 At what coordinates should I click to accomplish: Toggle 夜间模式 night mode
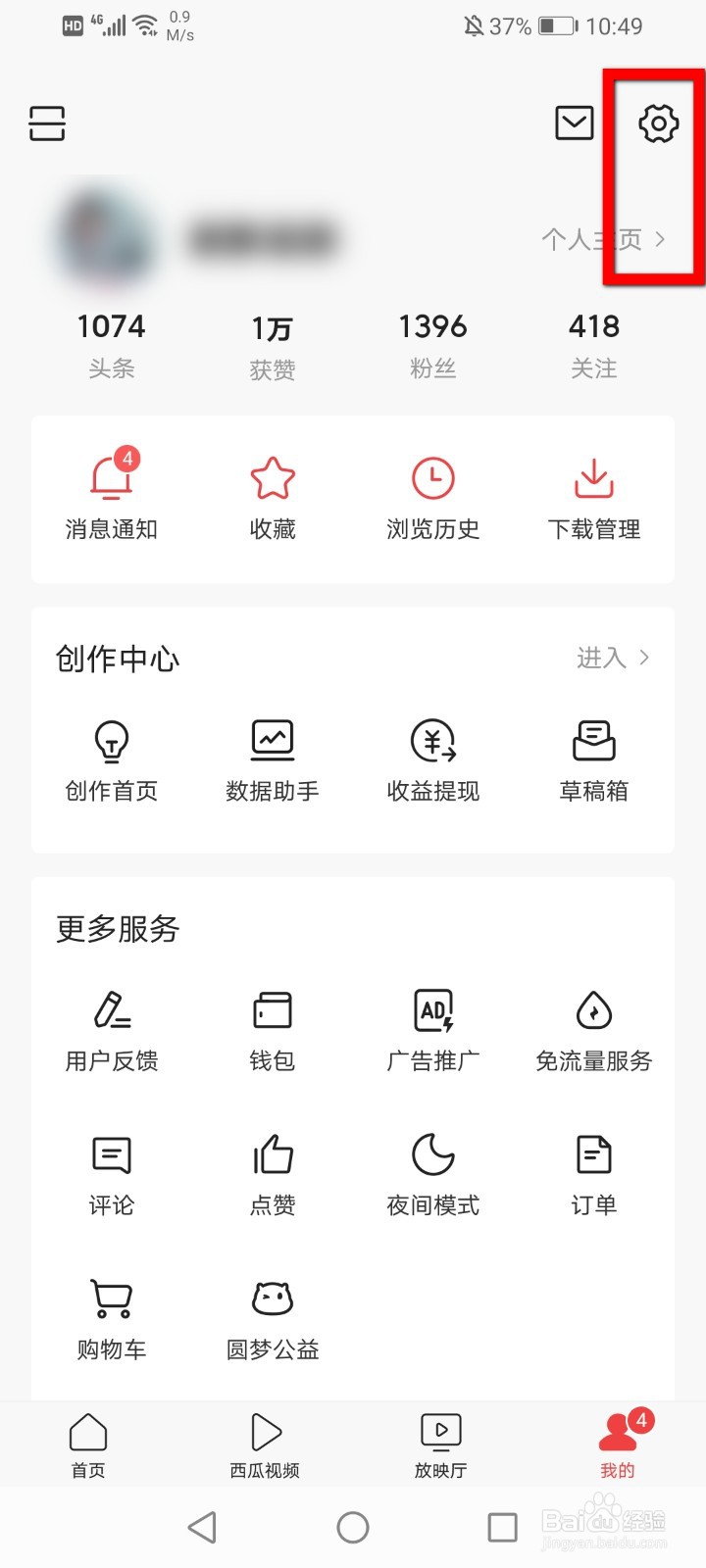pyautogui.click(x=433, y=1174)
